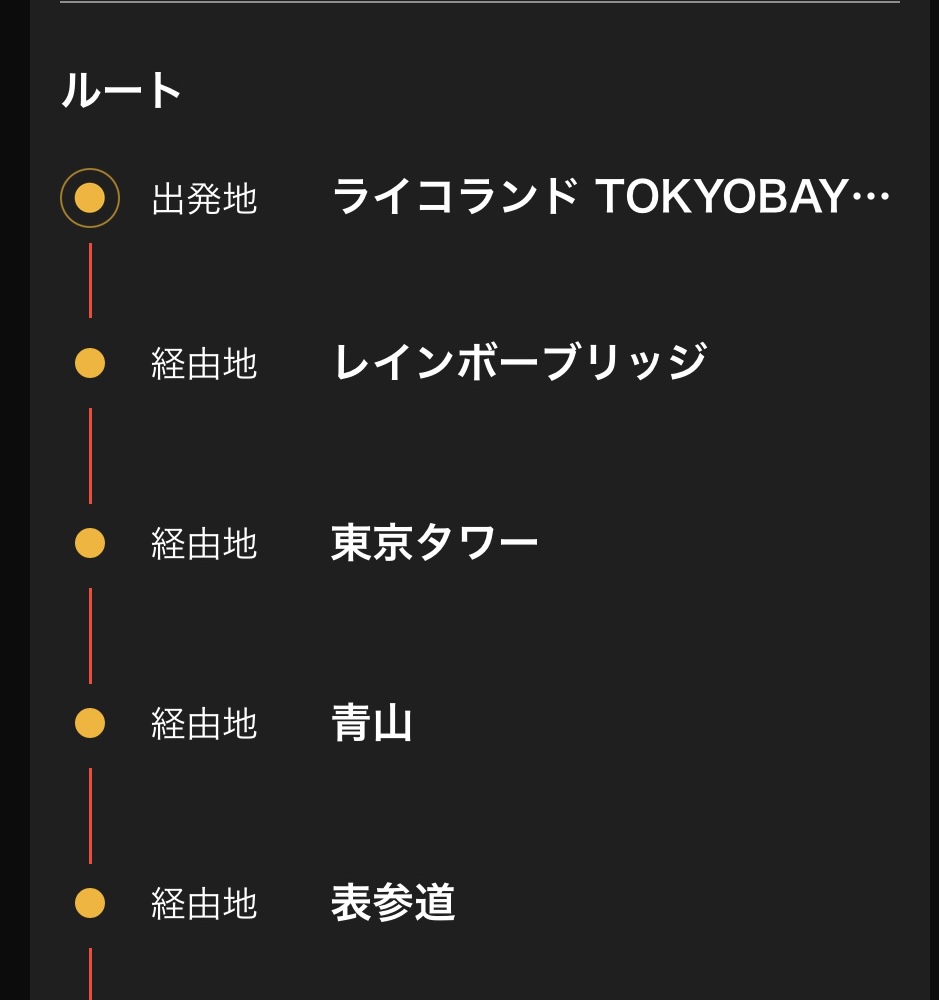This screenshot has width=939, height=1000.
Task: Open the 東京タワー waypoint
Action: pyautogui.click(x=435, y=544)
